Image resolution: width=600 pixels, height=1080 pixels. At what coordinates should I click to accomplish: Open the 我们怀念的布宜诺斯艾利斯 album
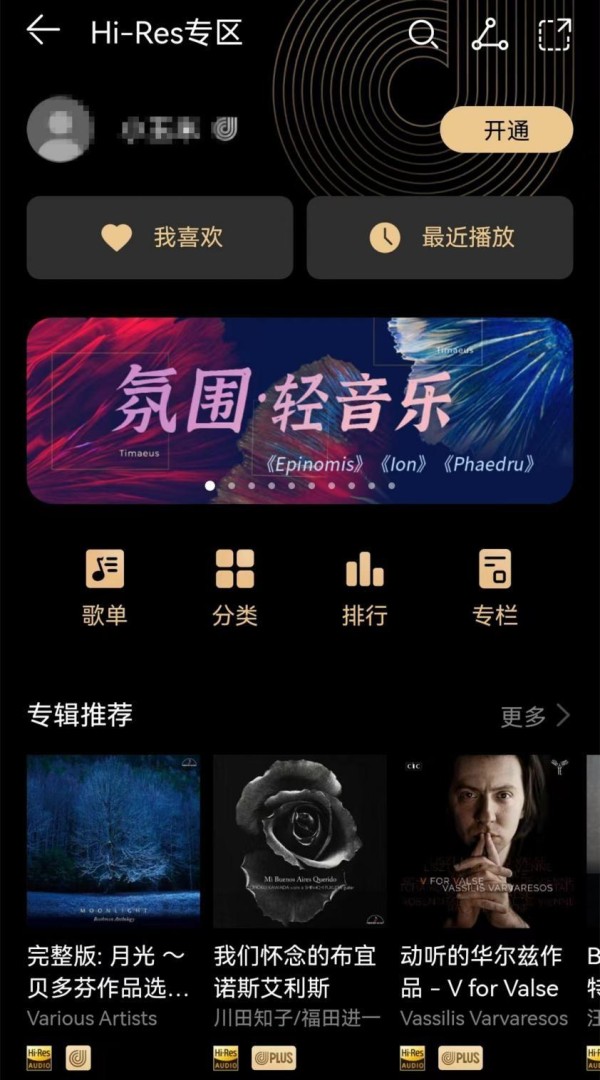(299, 841)
